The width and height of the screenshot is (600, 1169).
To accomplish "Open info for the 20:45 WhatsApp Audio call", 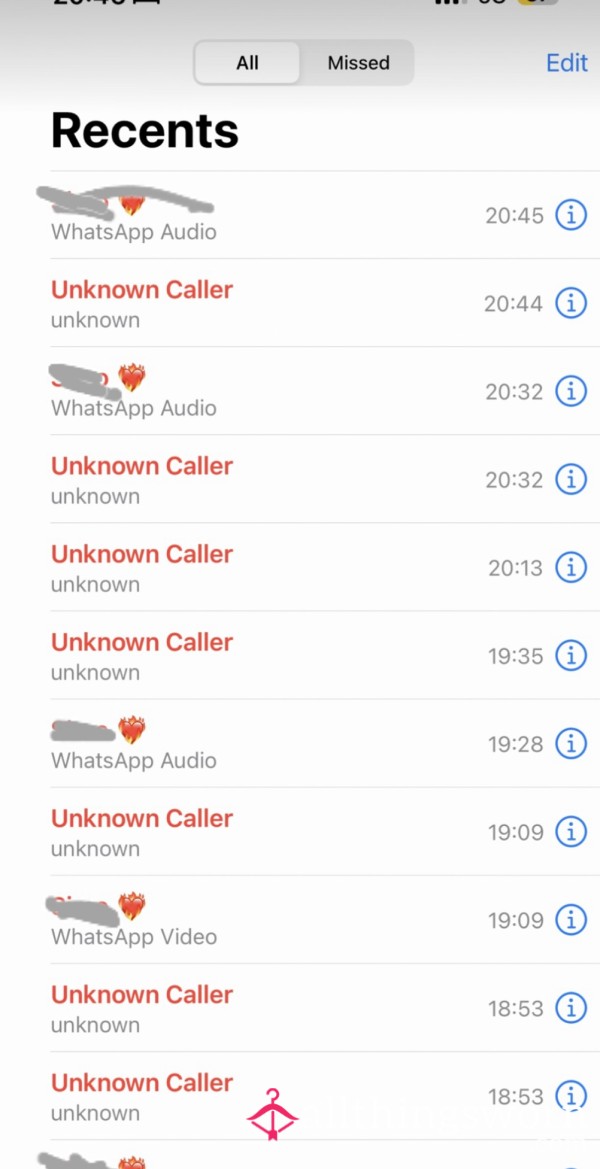I will pos(571,215).
